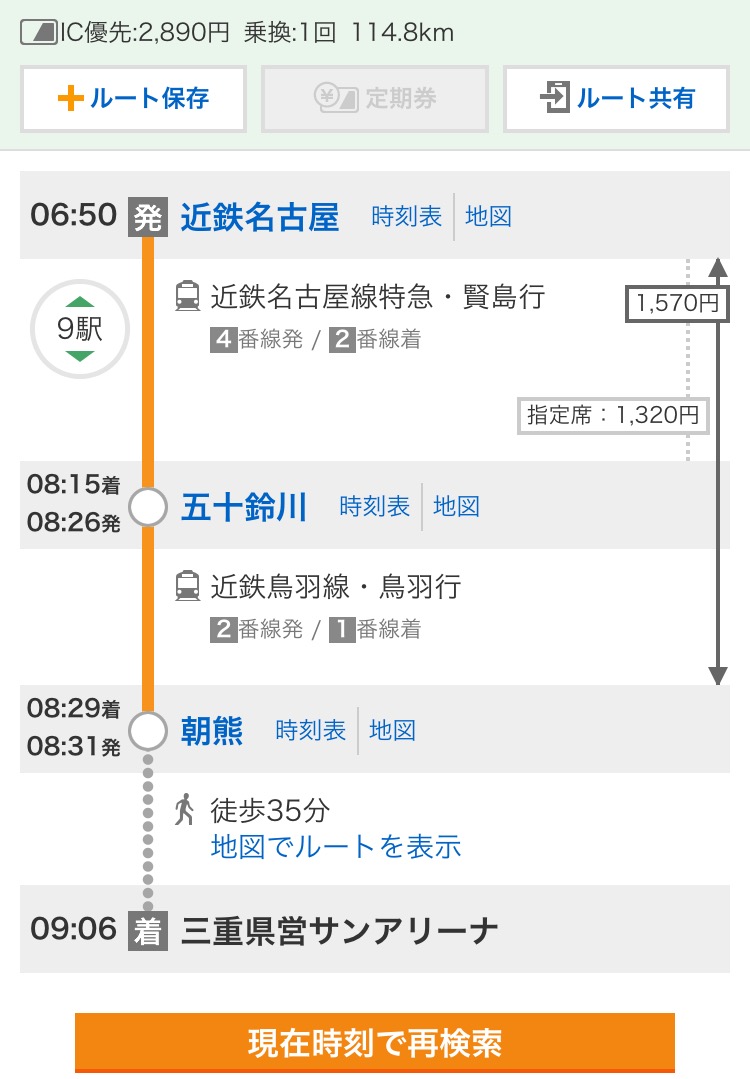The image size is (750, 1079).
Task: Share the route via ルート共有
Action: [x=616, y=98]
